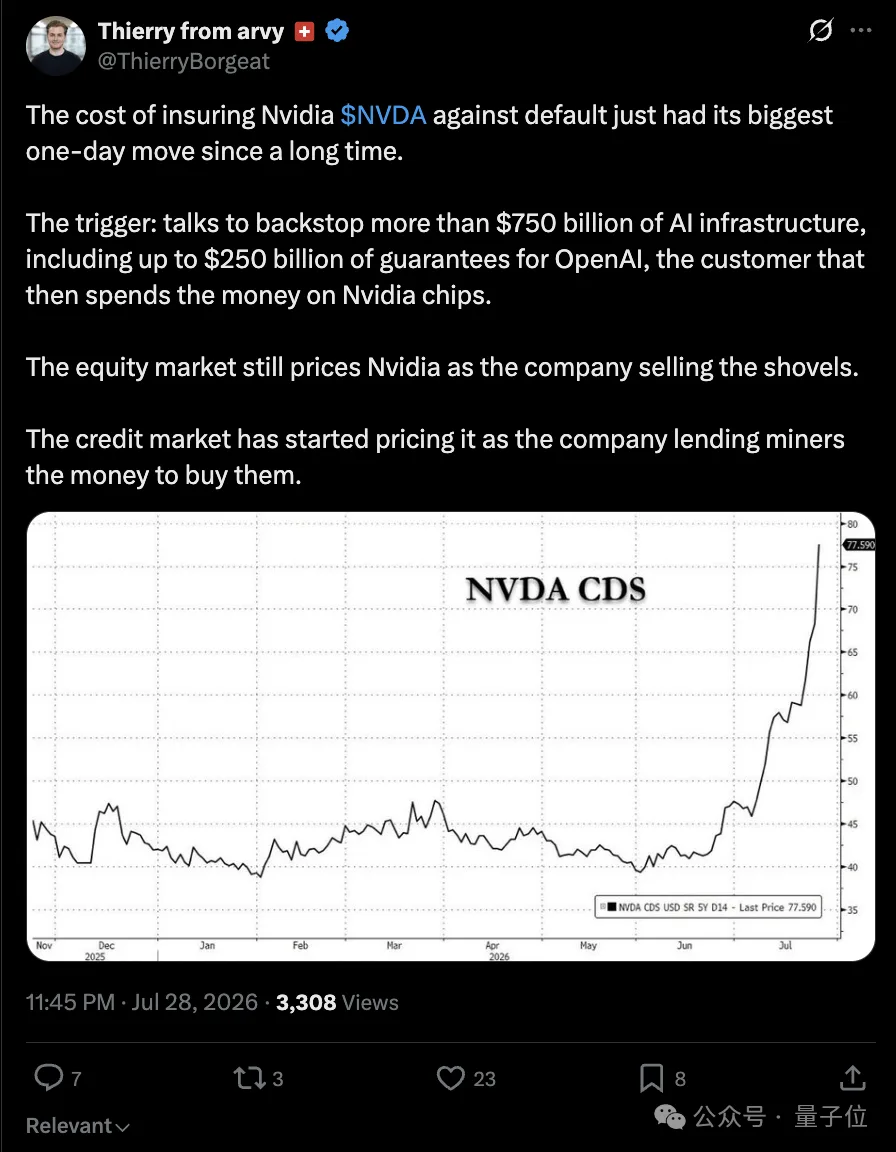Open the $NVDA cashtag link

(x=383, y=115)
